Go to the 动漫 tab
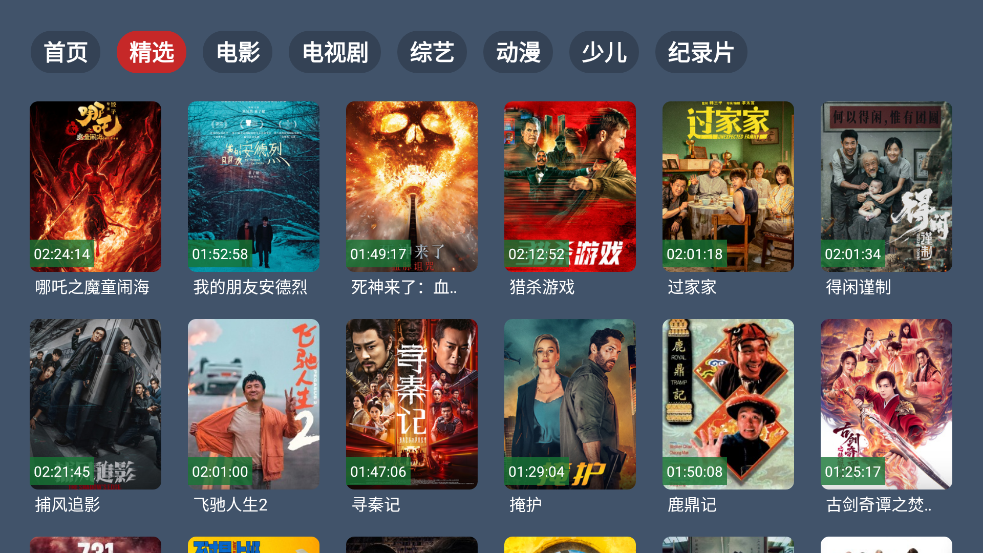The image size is (983, 553). [x=518, y=52]
